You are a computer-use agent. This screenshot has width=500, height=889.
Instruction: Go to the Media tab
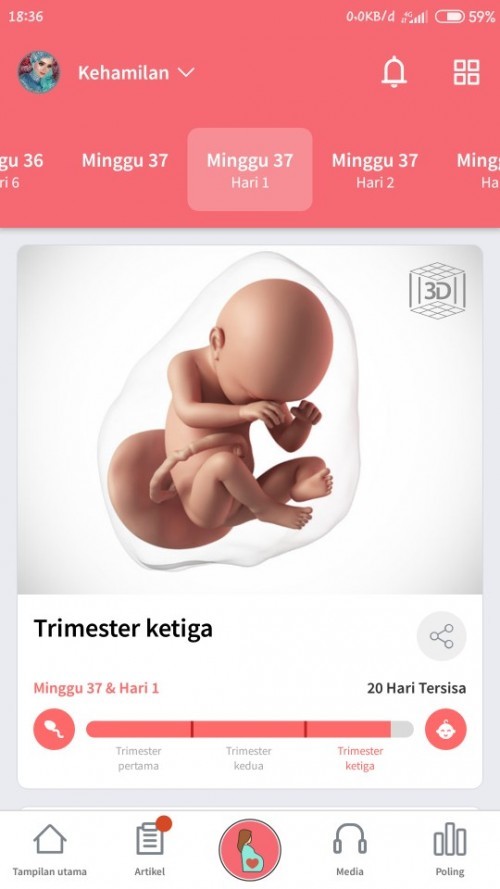(350, 850)
